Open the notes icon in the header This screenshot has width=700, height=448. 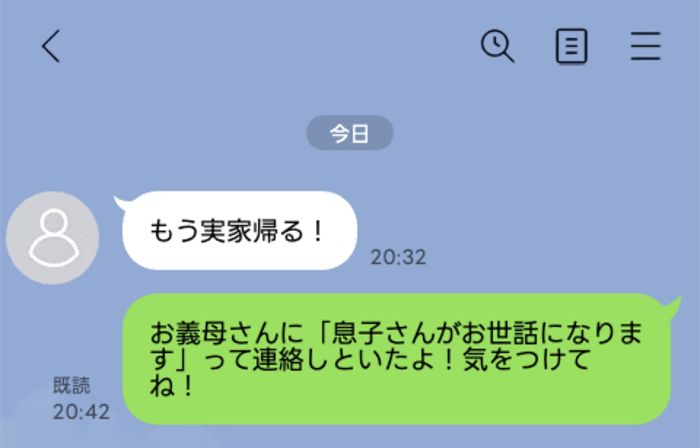coord(571,46)
